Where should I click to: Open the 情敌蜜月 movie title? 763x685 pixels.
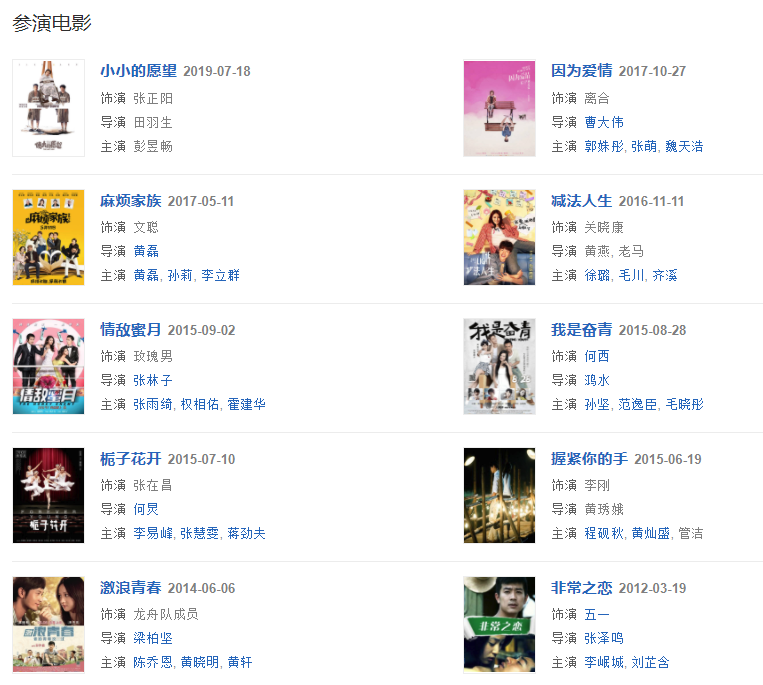tap(130, 329)
